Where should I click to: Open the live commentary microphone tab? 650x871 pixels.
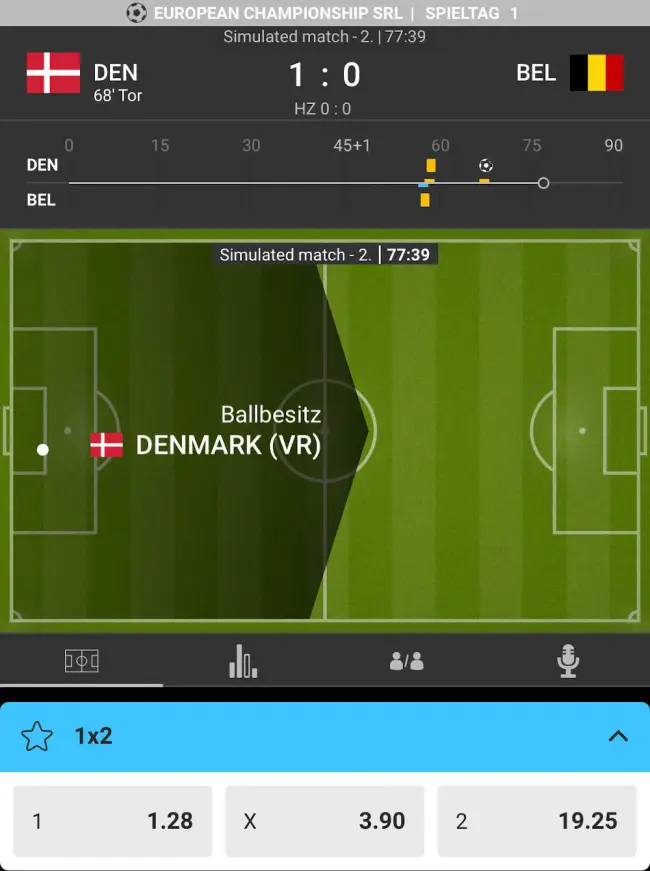568,661
